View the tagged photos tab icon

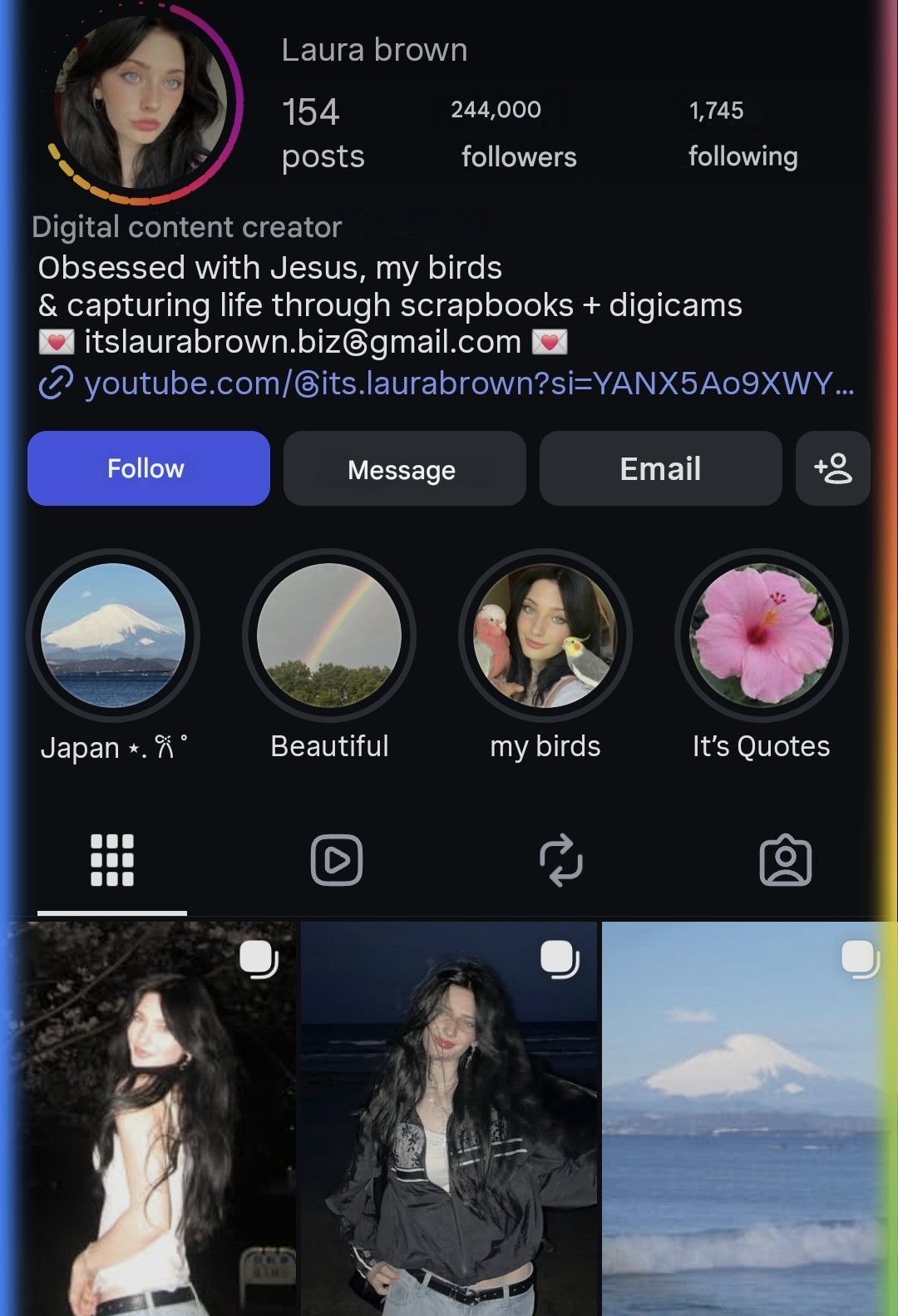point(785,862)
